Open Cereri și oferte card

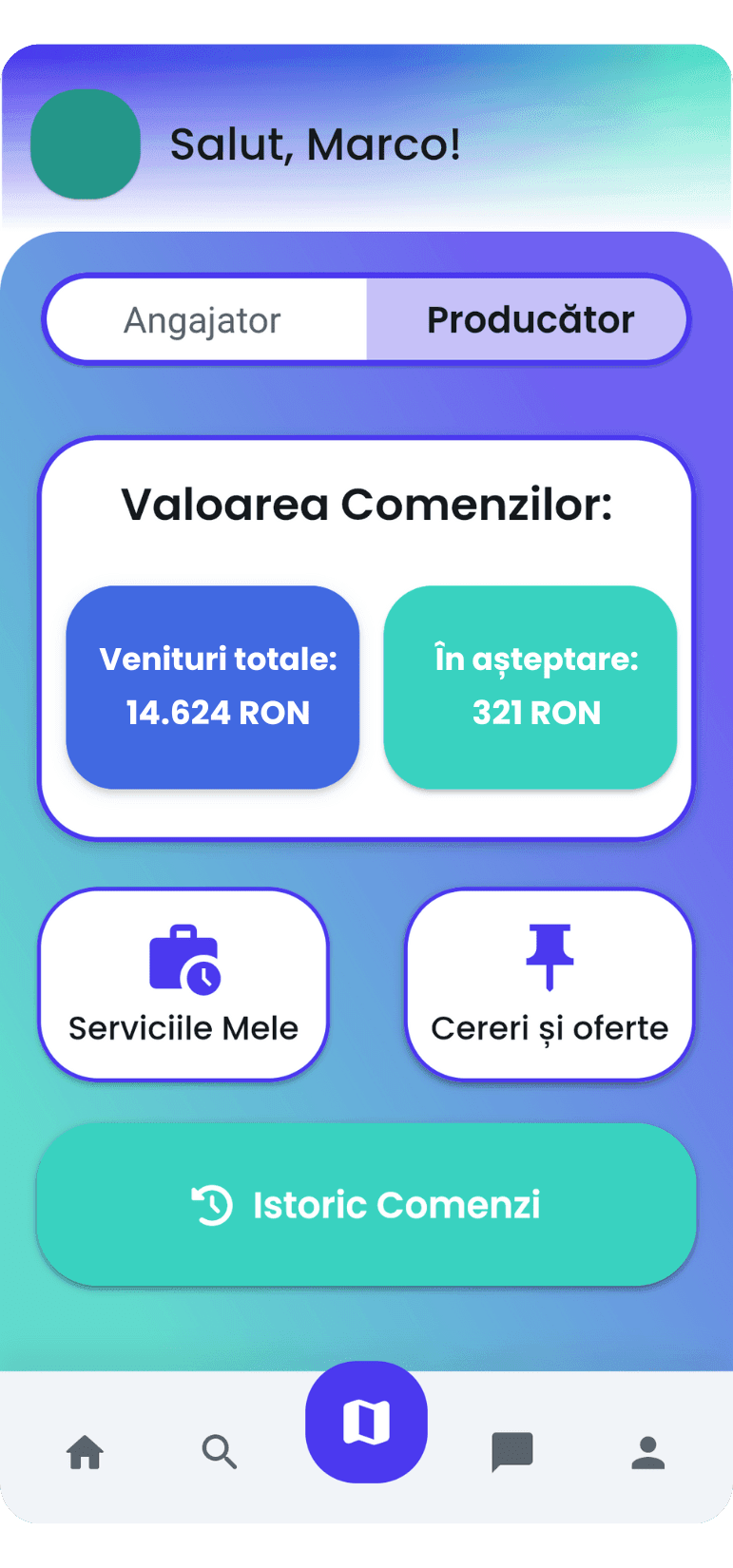(550, 985)
